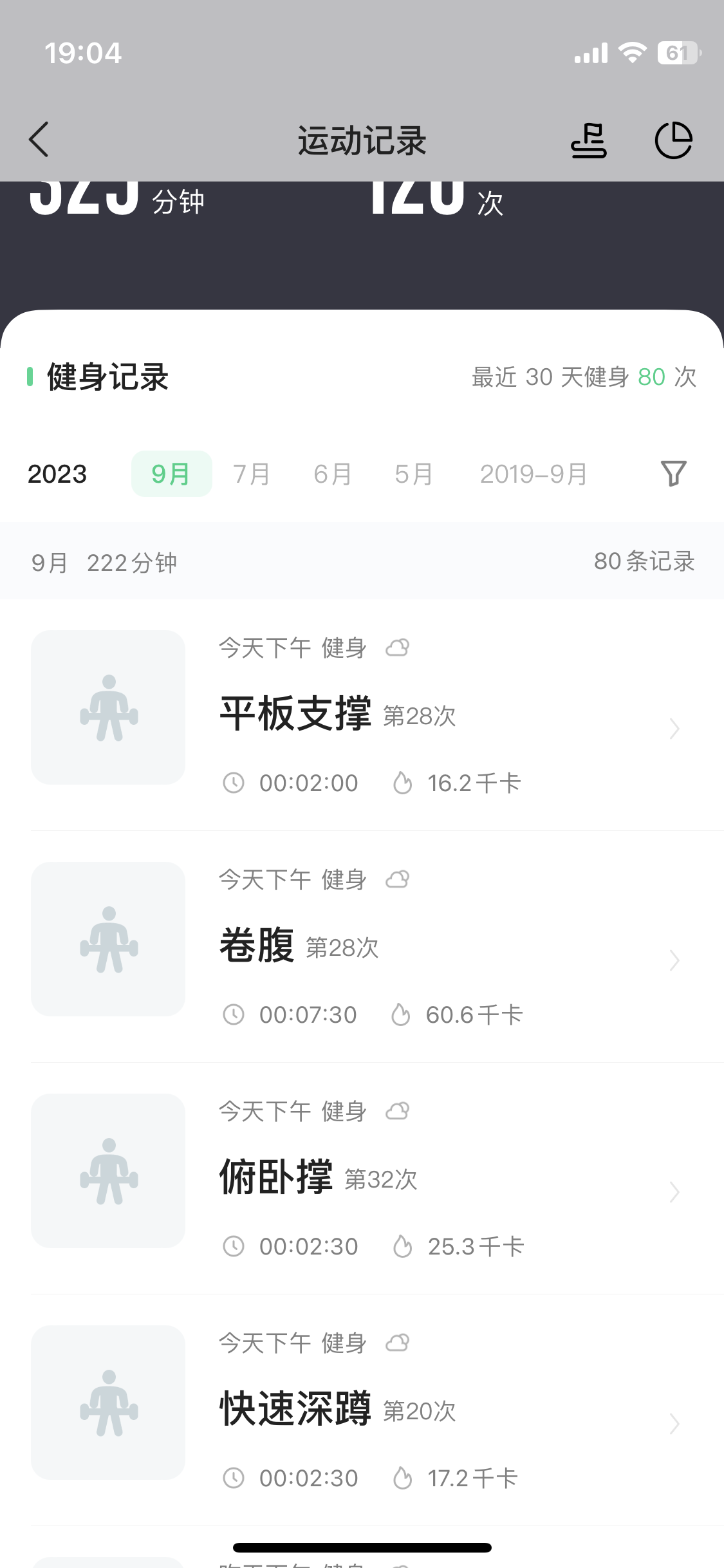
Task: Jump to the 2019–9月 records
Action: tap(534, 474)
